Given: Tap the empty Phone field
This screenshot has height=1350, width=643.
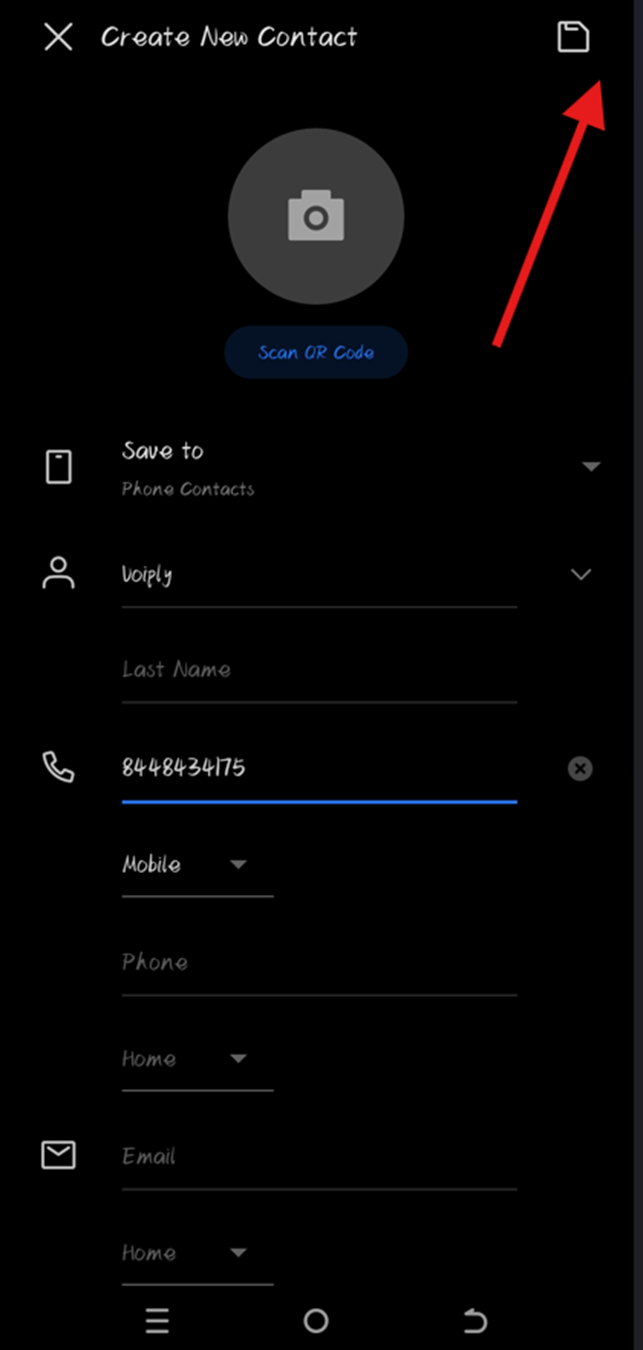Looking at the screenshot, I should pyautogui.click(x=319, y=963).
